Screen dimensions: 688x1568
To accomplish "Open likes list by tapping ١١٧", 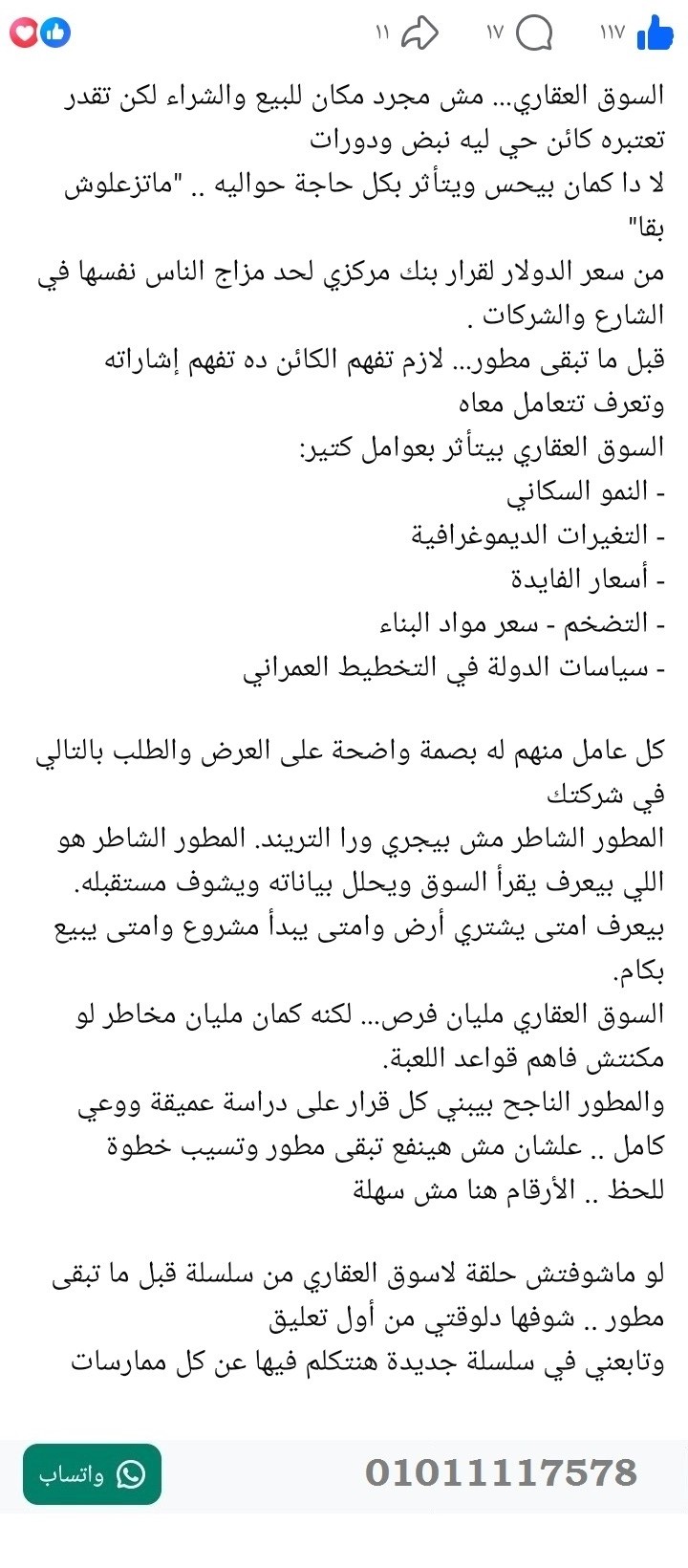I will (610, 32).
